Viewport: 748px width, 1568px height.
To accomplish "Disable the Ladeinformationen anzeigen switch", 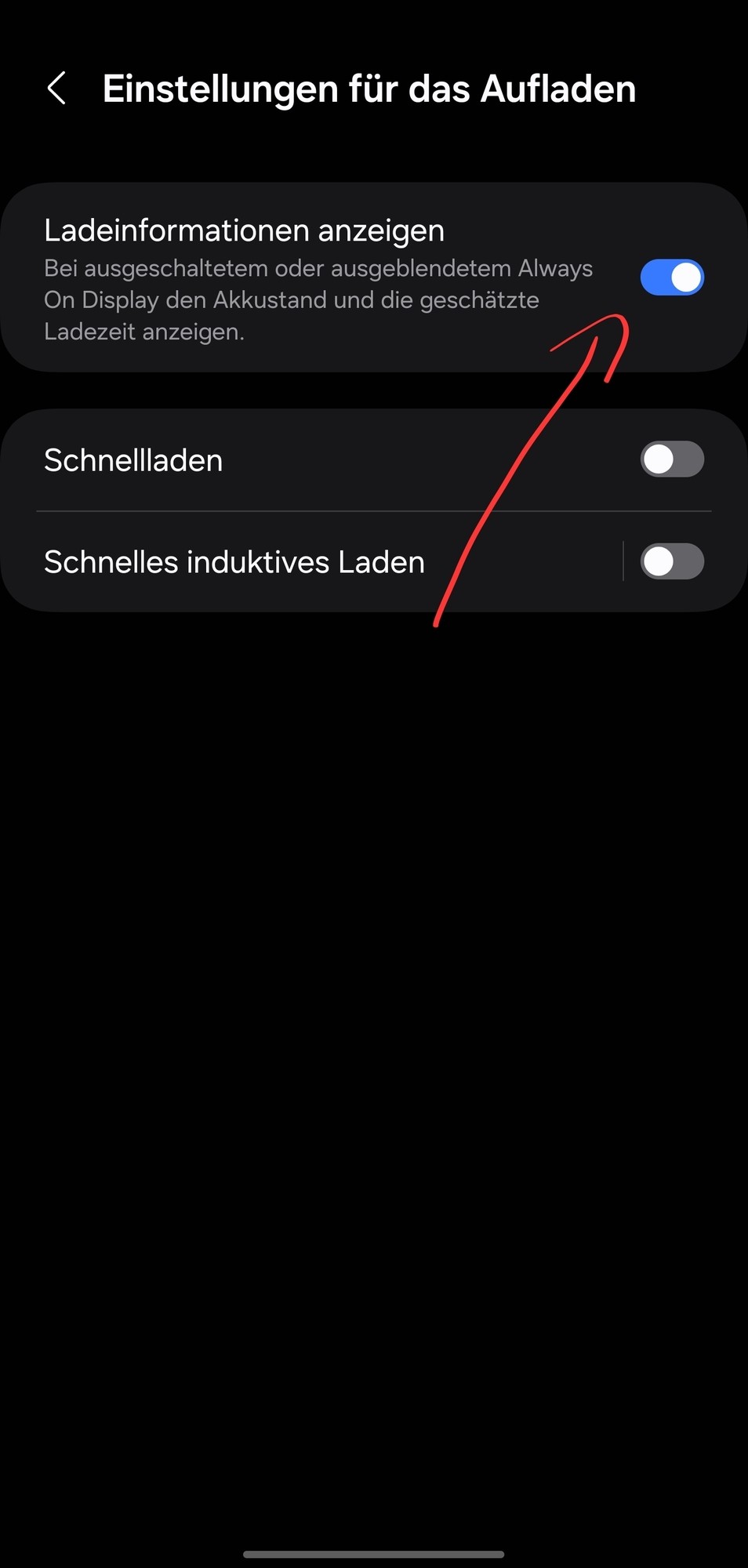I will point(671,278).
